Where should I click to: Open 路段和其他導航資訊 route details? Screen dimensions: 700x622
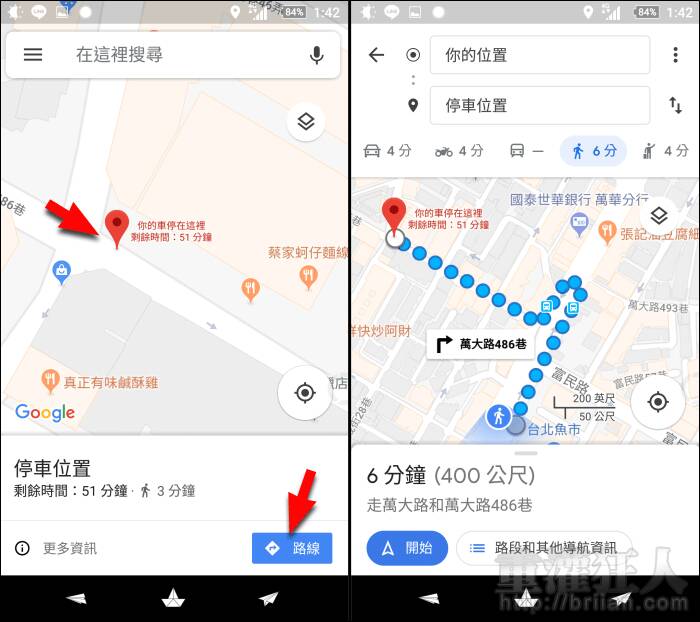coord(544,548)
